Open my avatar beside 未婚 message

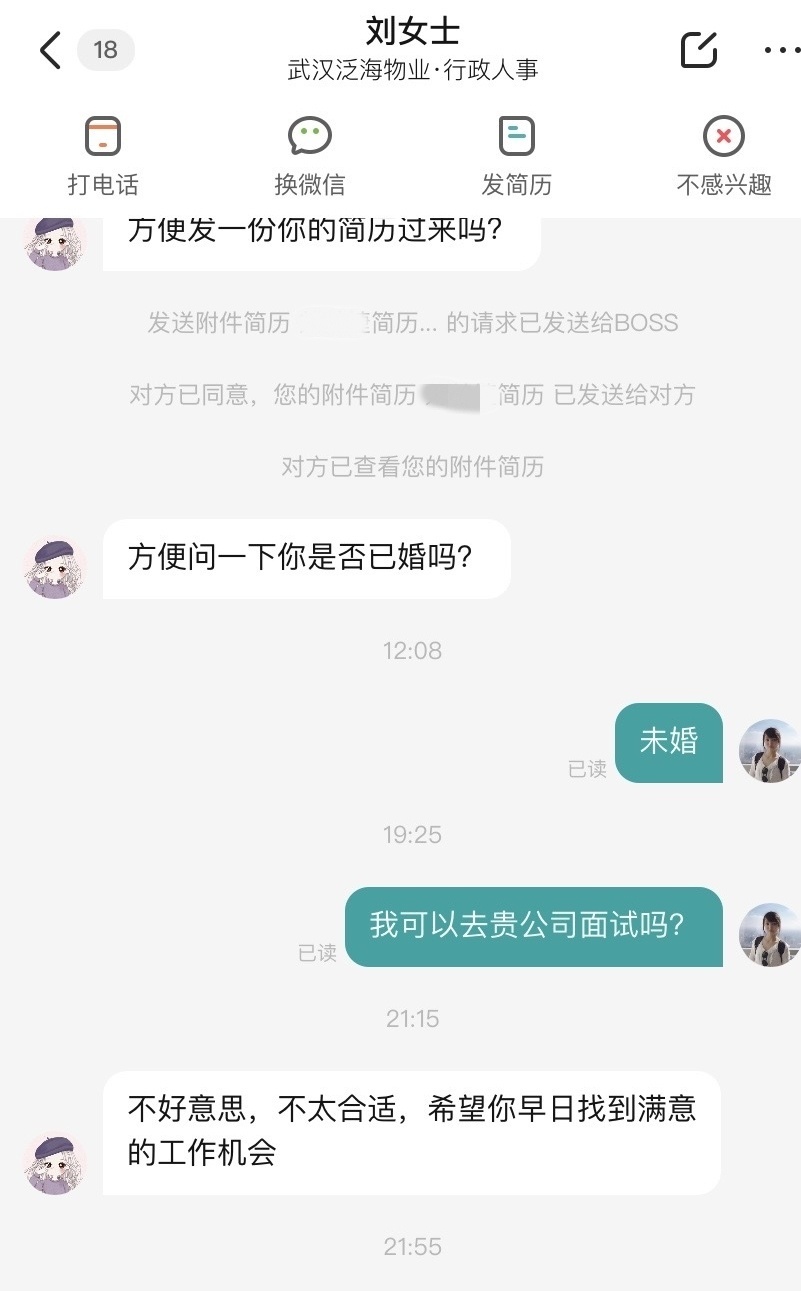pyautogui.click(x=769, y=751)
